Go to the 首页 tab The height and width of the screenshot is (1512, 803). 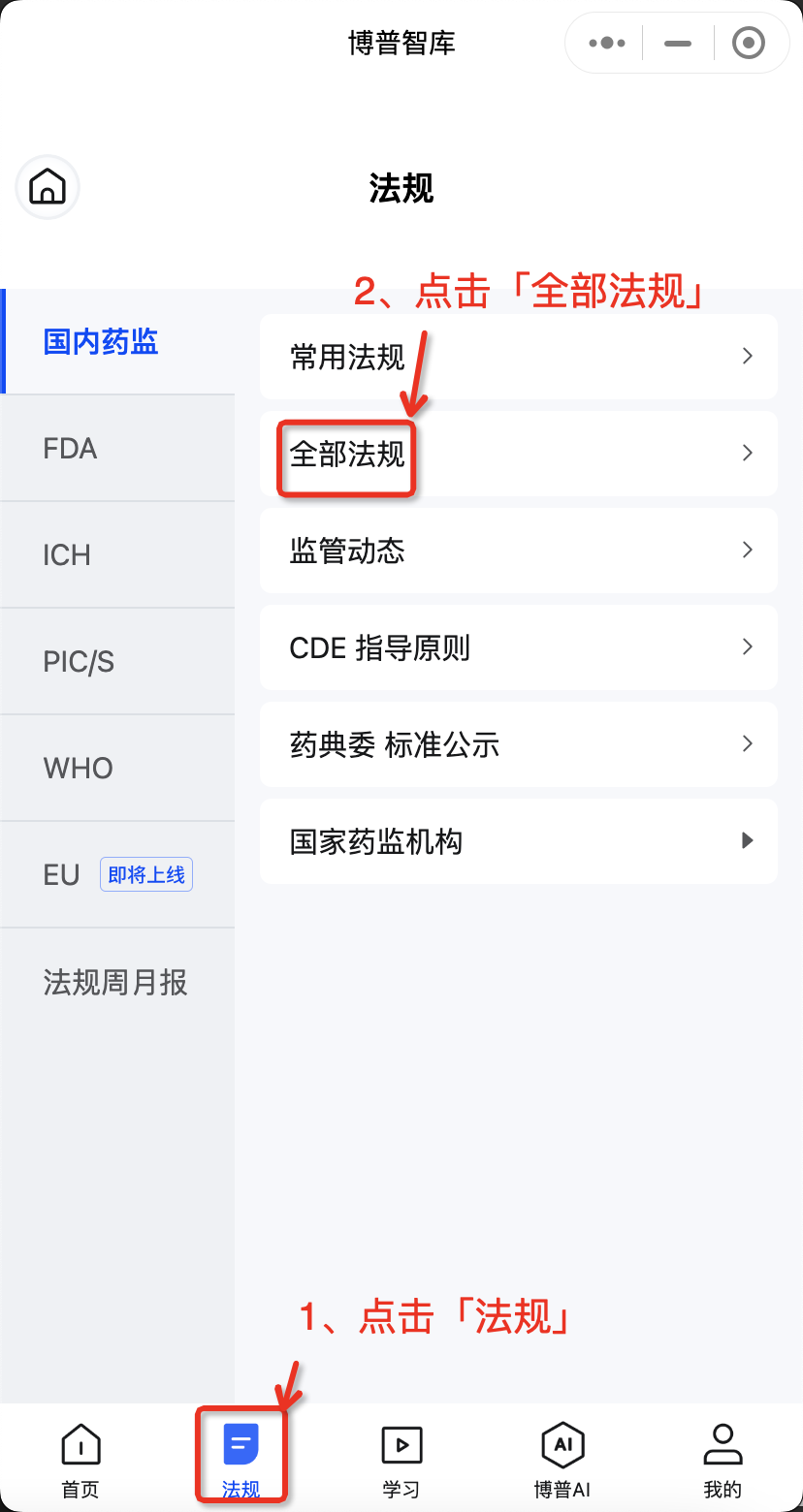80,1461
